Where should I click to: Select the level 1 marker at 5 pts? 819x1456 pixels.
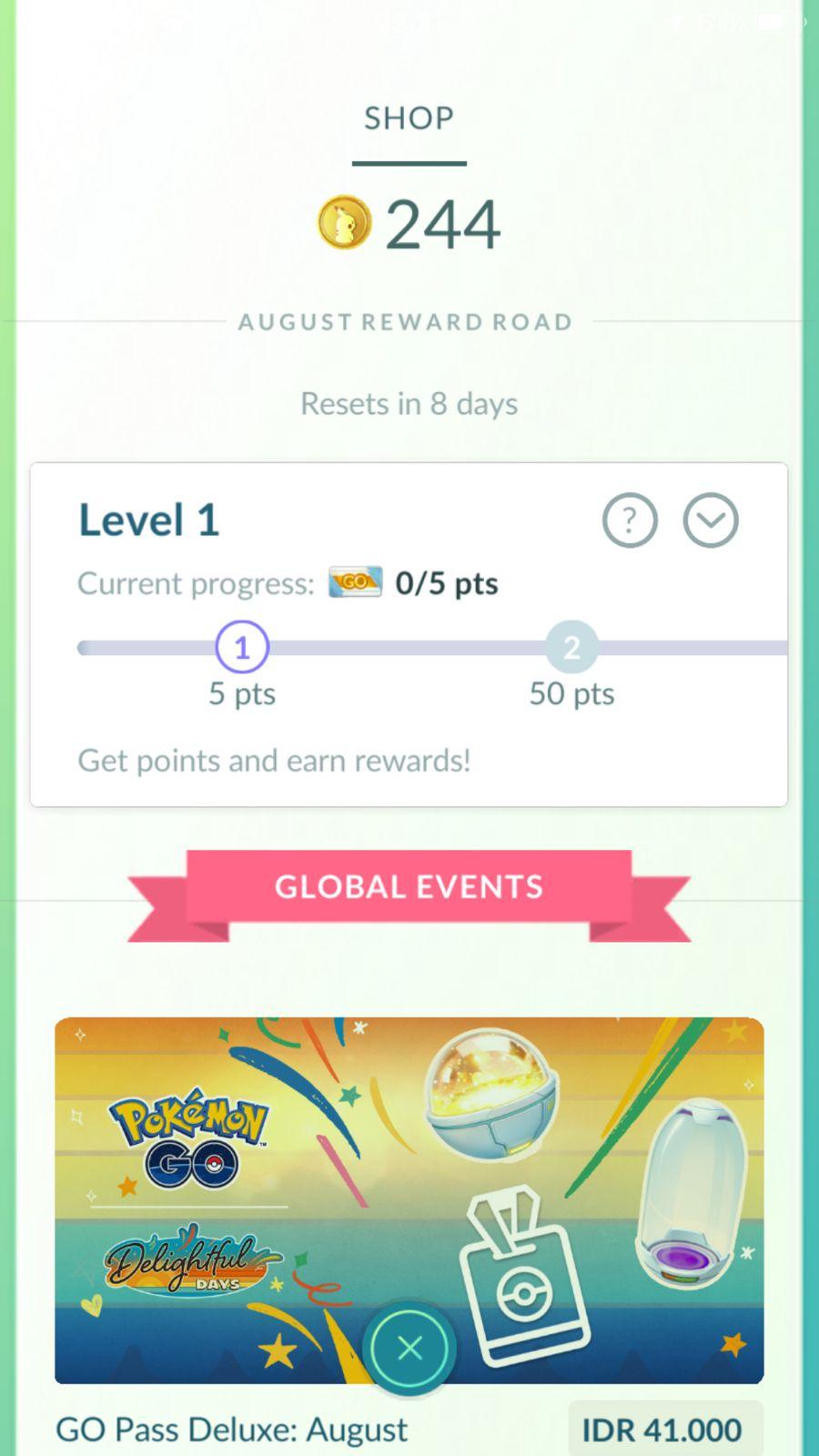point(242,647)
